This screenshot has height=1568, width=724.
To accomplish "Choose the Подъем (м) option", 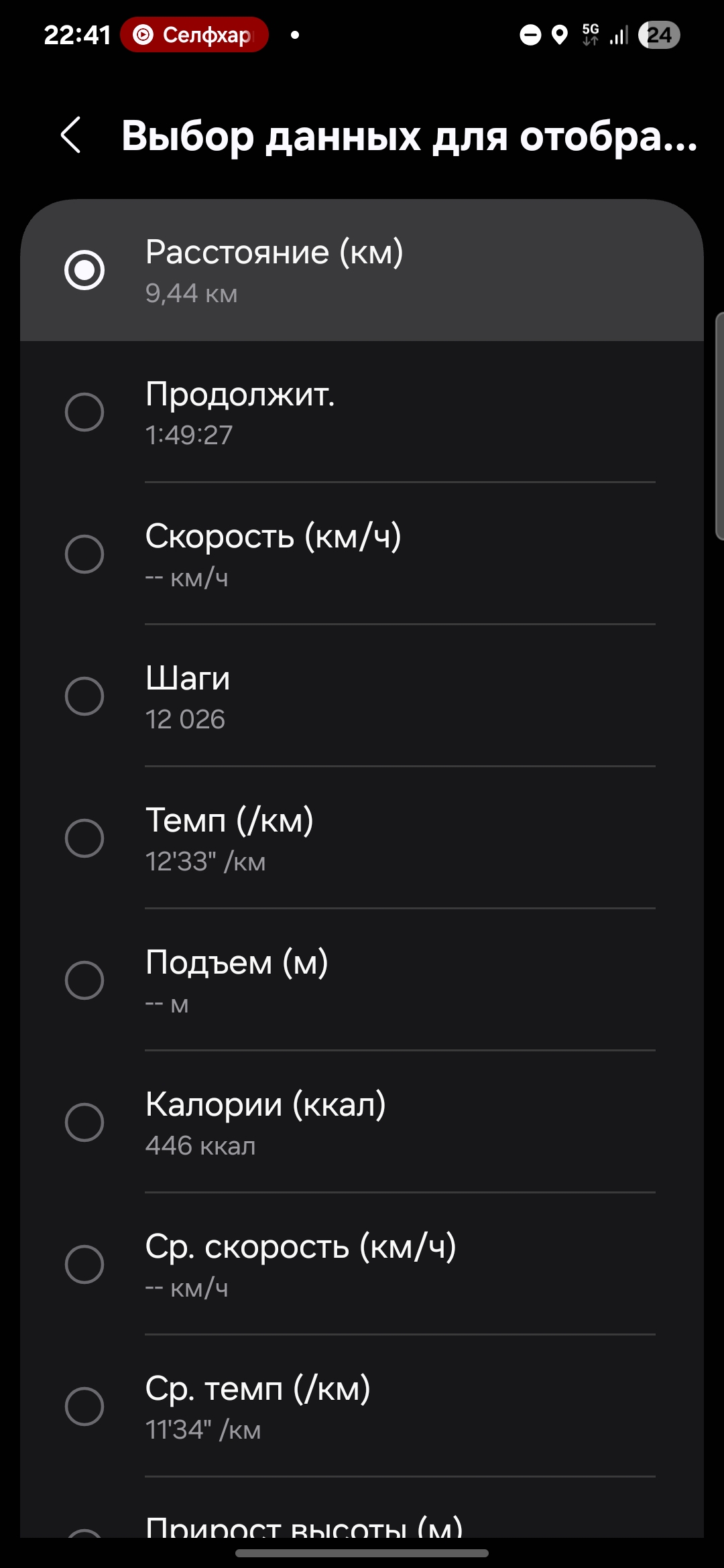I will (x=362, y=980).
